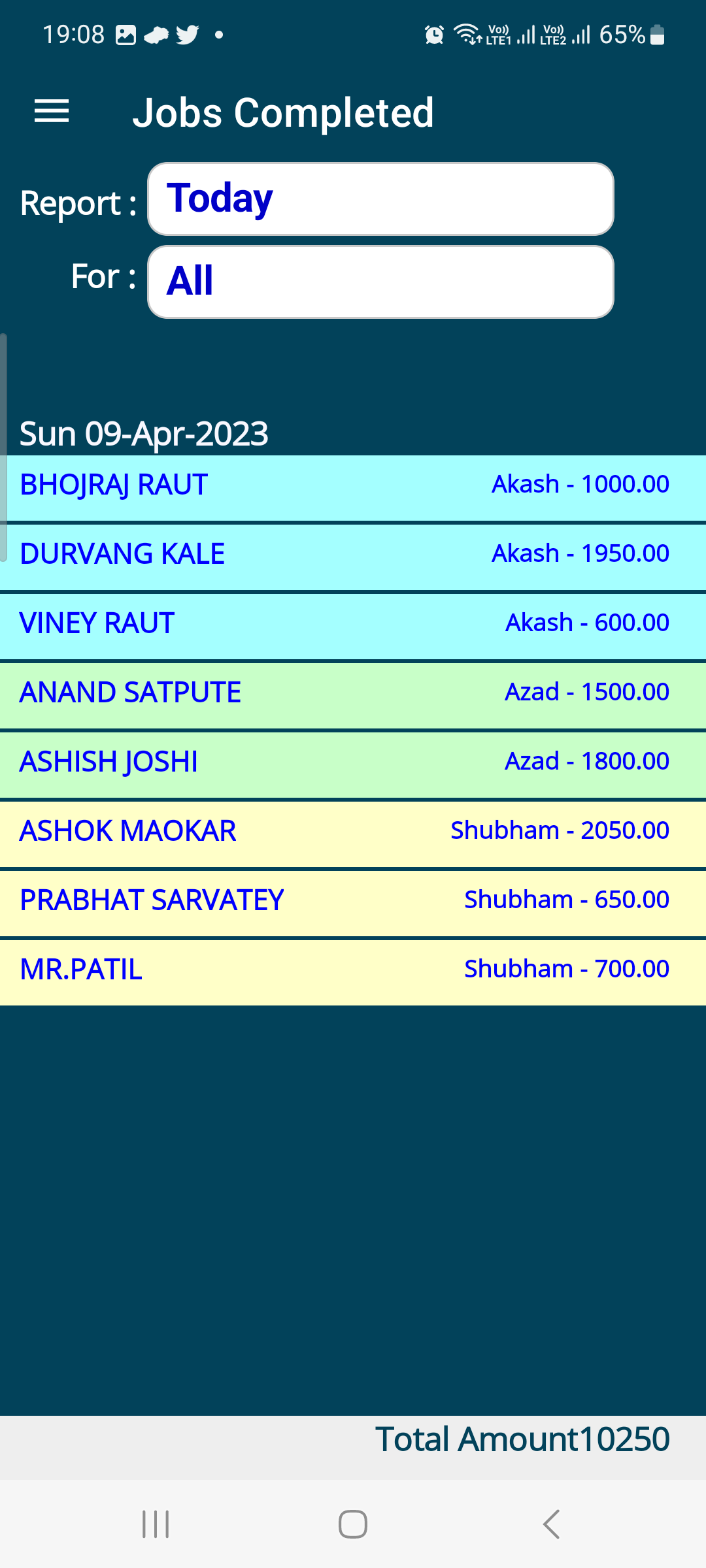Go back using the system back button

click(x=551, y=1524)
